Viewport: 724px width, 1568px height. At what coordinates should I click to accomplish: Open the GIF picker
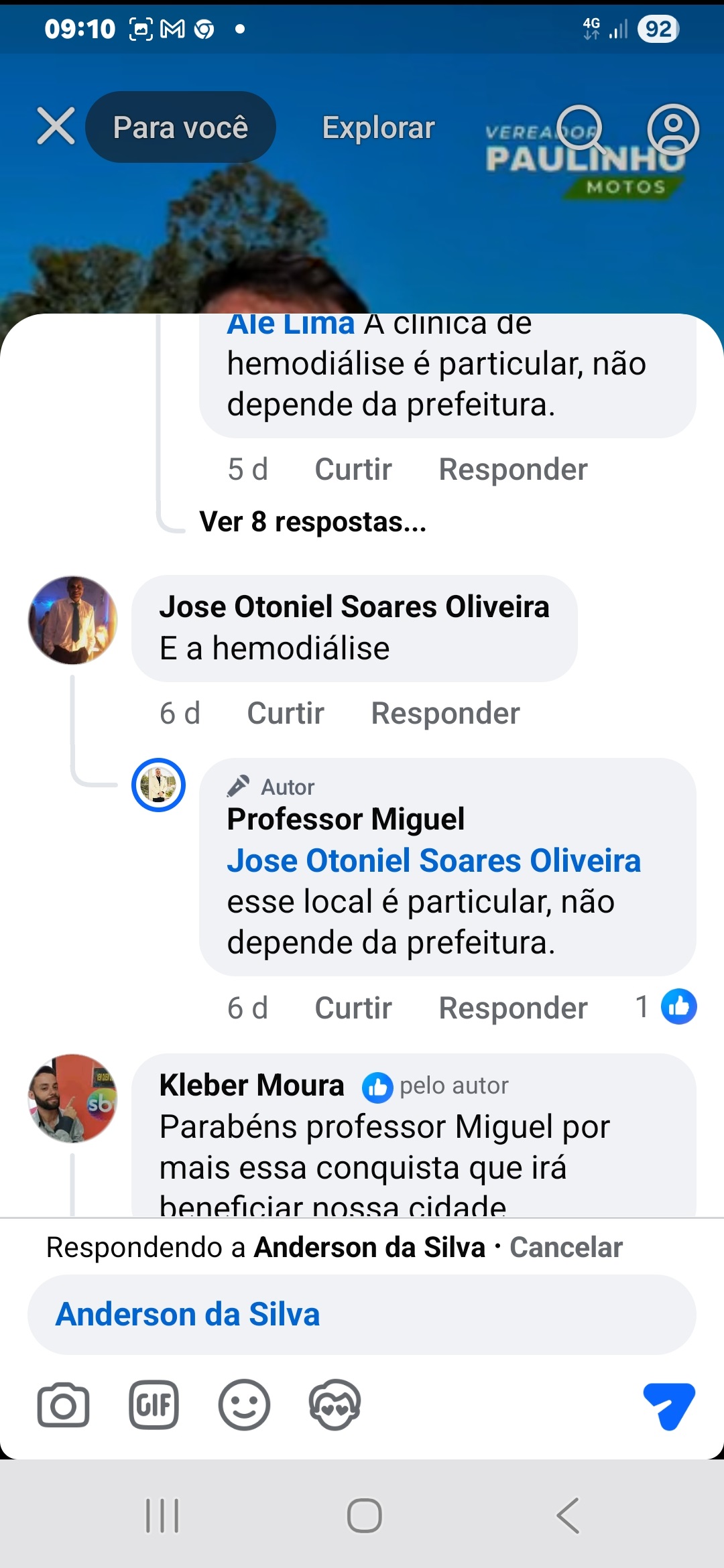point(154,1405)
